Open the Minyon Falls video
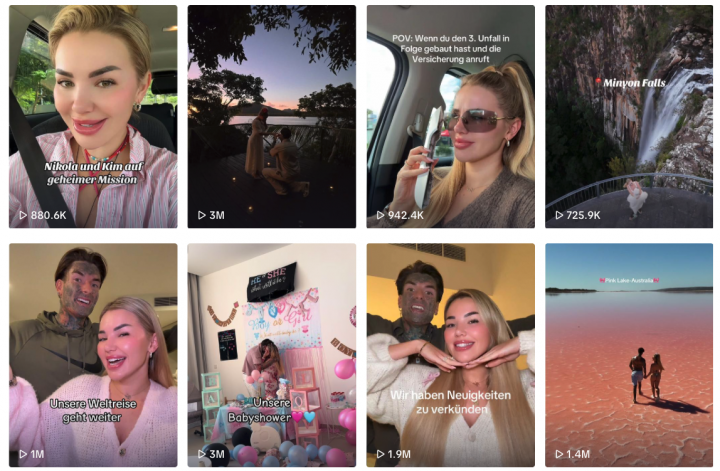 tap(629, 116)
